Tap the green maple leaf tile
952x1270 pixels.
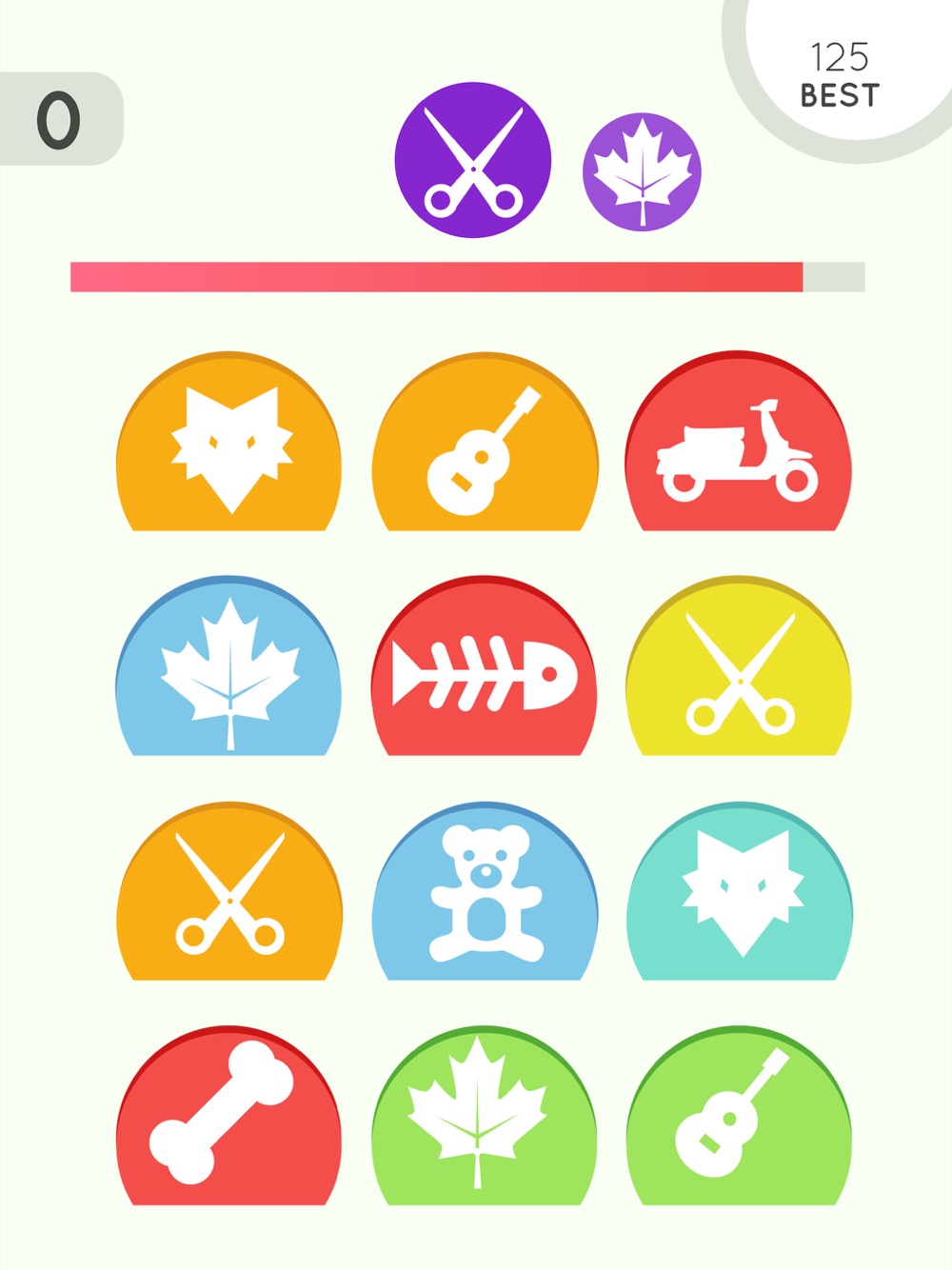click(x=485, y=1120)
